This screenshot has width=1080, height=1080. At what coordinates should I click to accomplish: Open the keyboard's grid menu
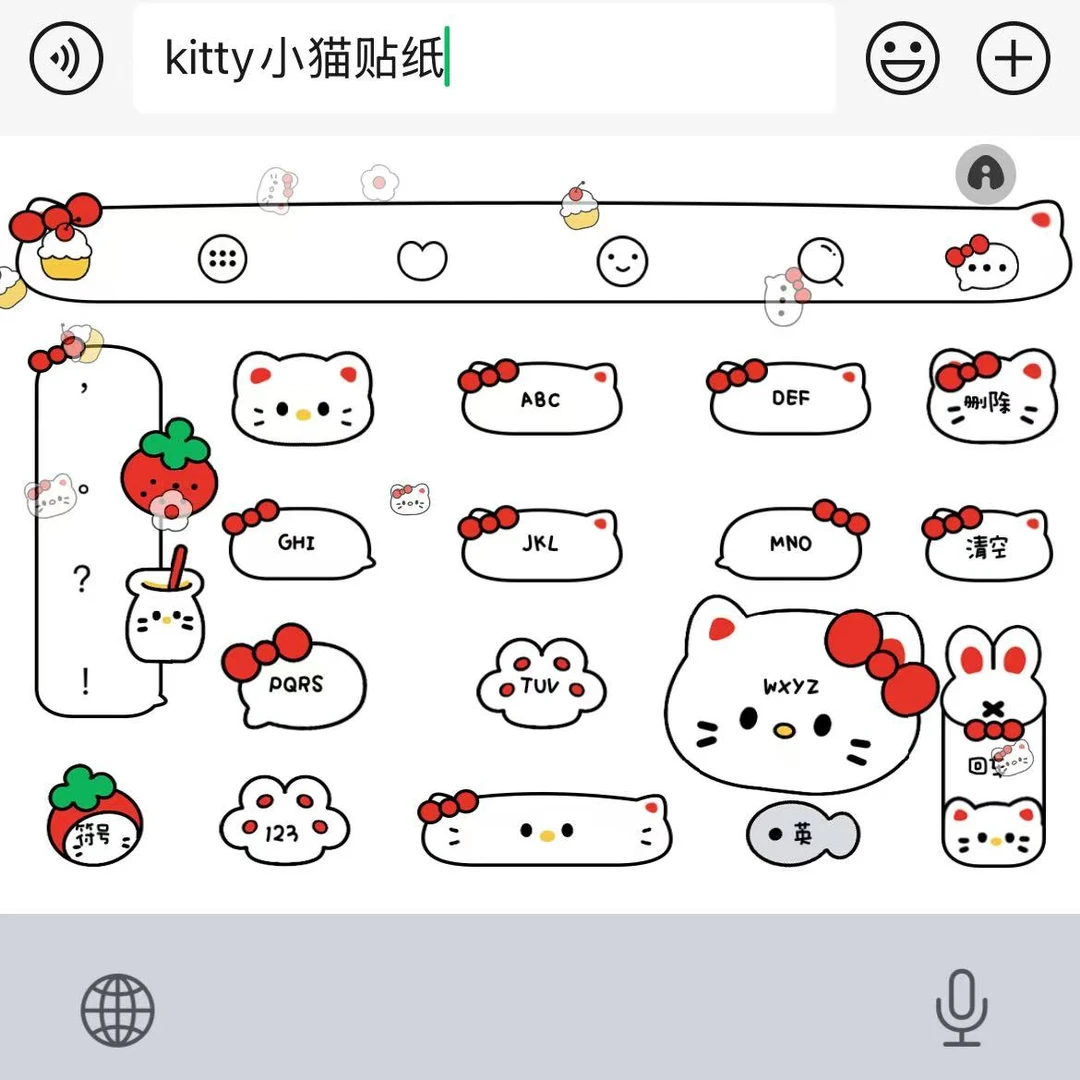pyautogui.click(x=222, y=260)
